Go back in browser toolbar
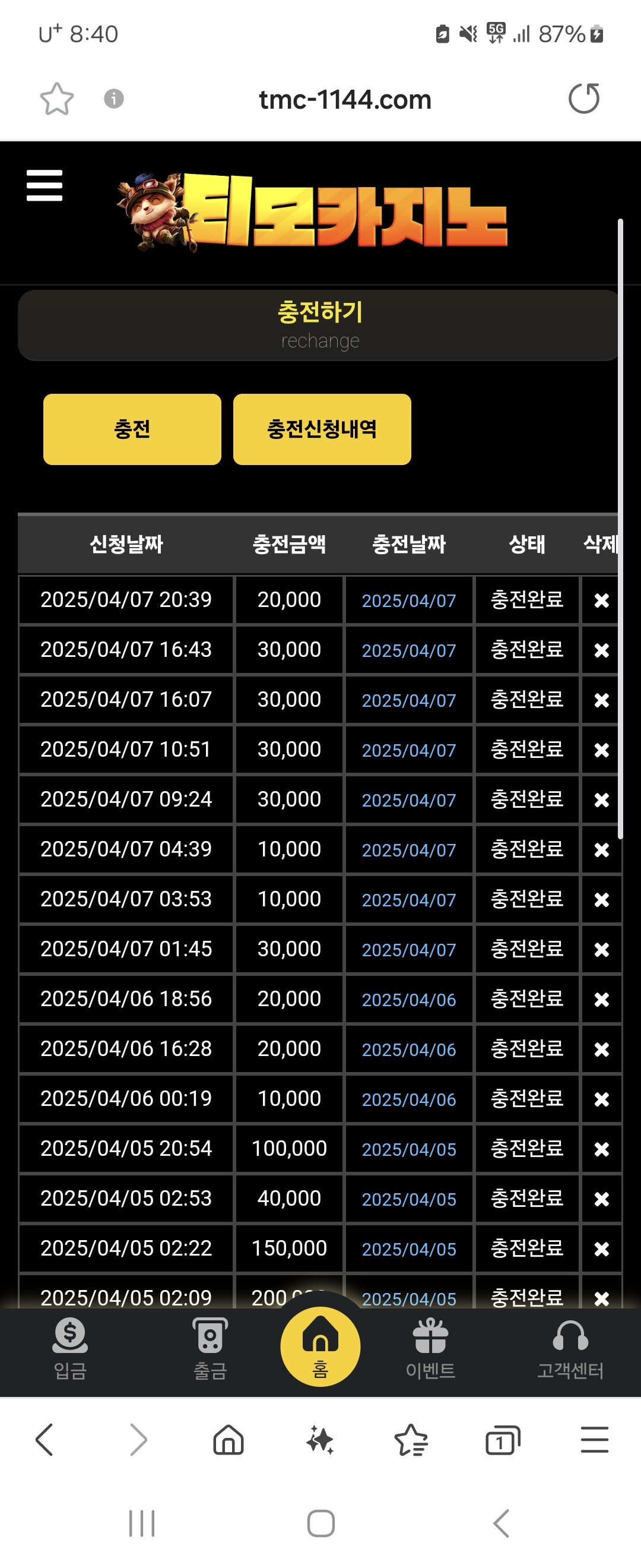641x1568 pixels. [x=45, y=1440]
